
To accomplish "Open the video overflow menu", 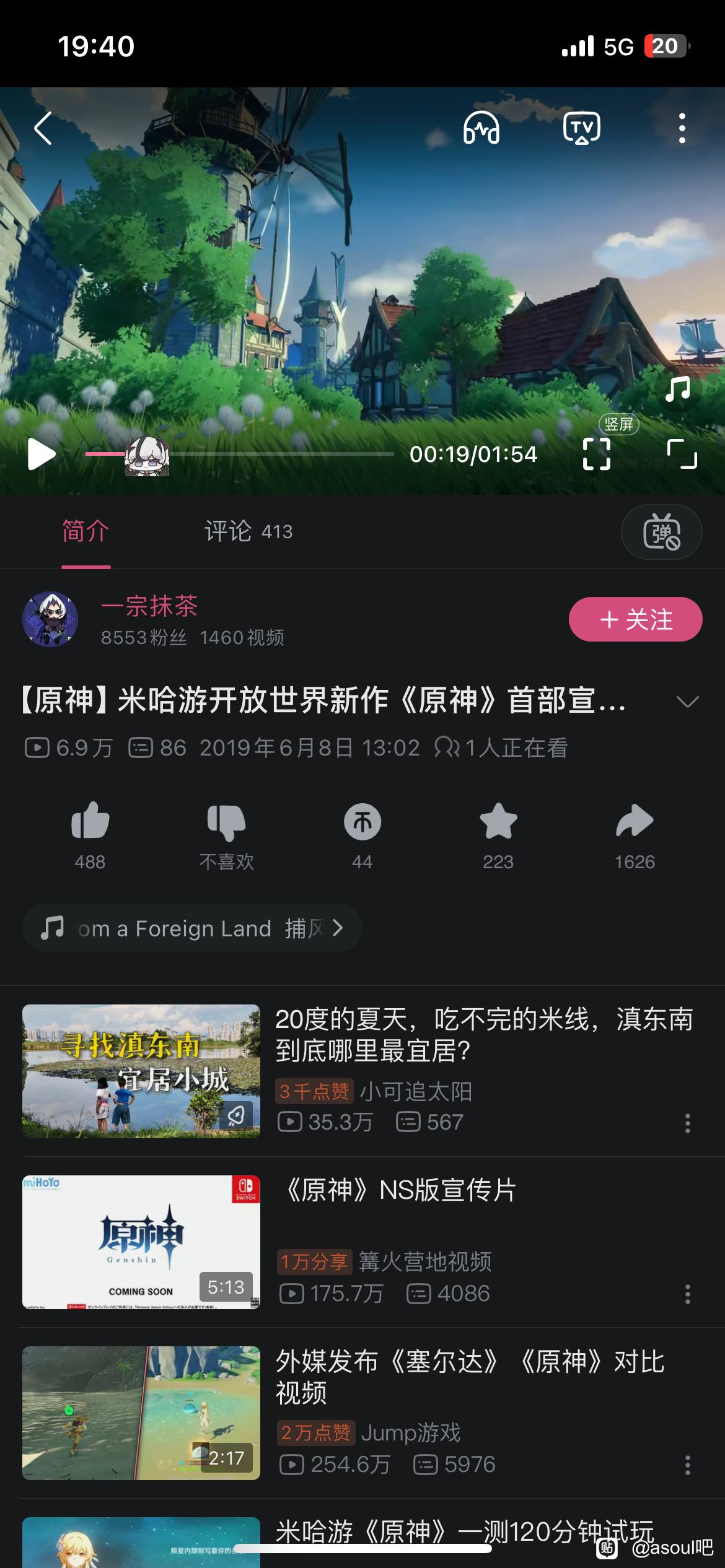I will click(x=682, y=128).
